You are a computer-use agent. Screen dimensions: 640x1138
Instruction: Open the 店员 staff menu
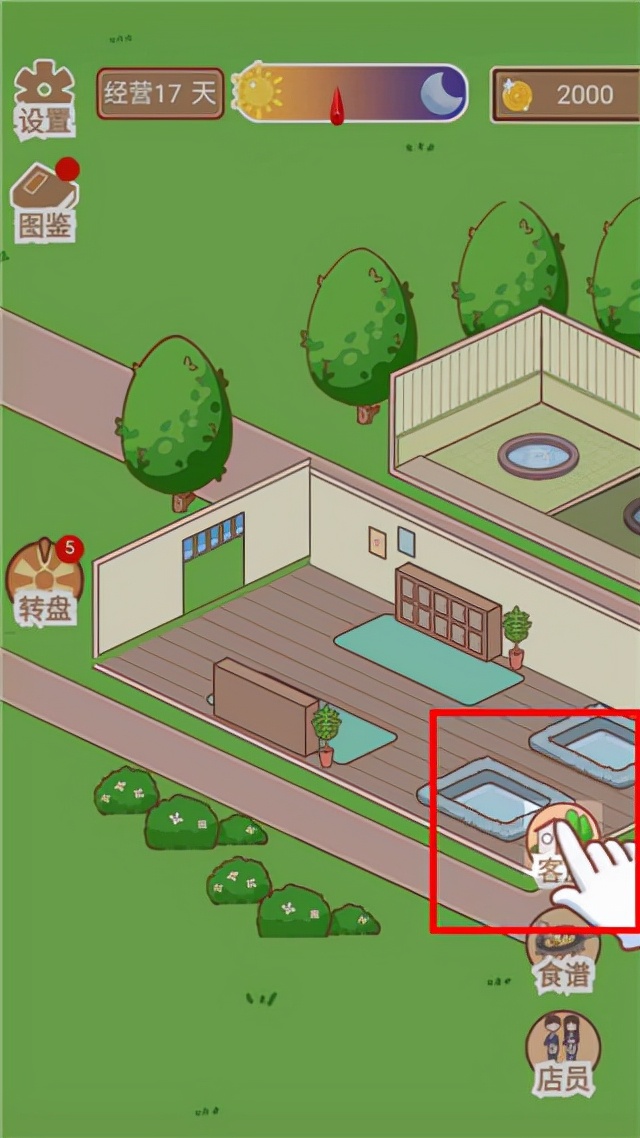[564, 1053]
